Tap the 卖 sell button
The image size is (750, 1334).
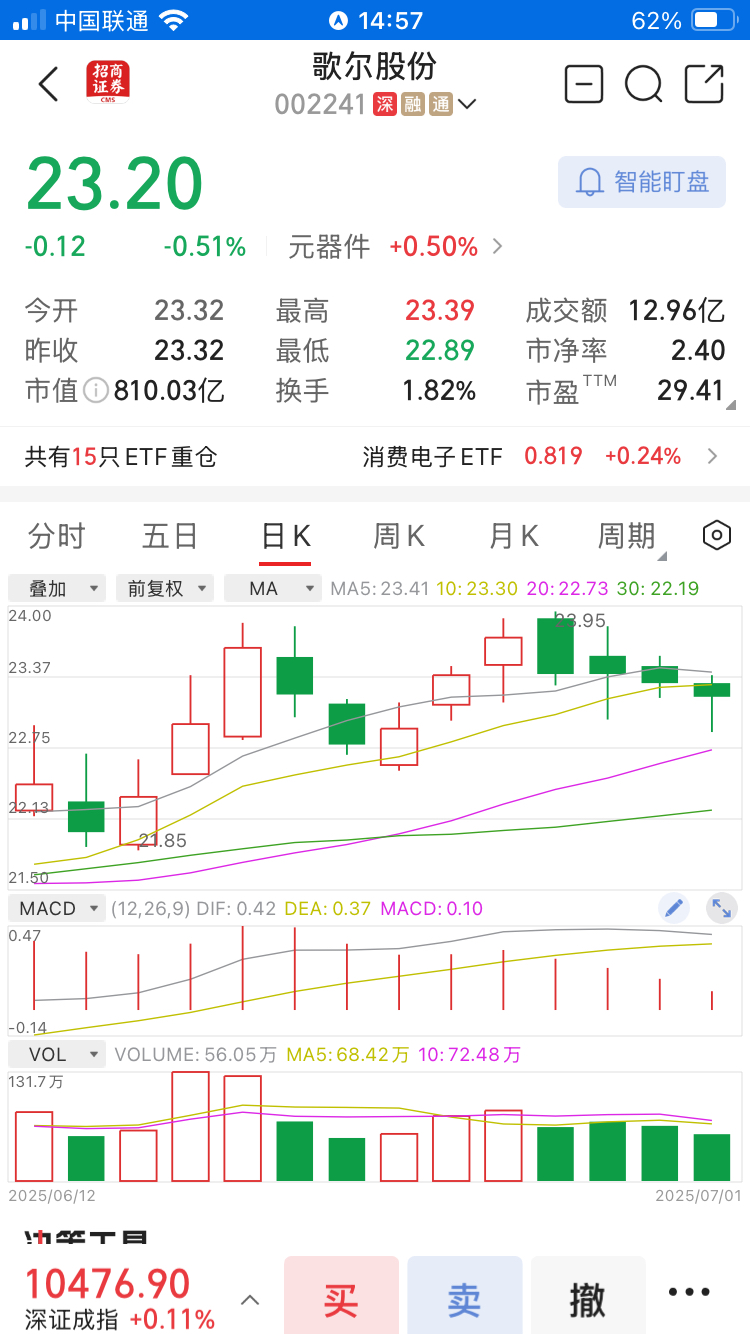pos(465,1299)
